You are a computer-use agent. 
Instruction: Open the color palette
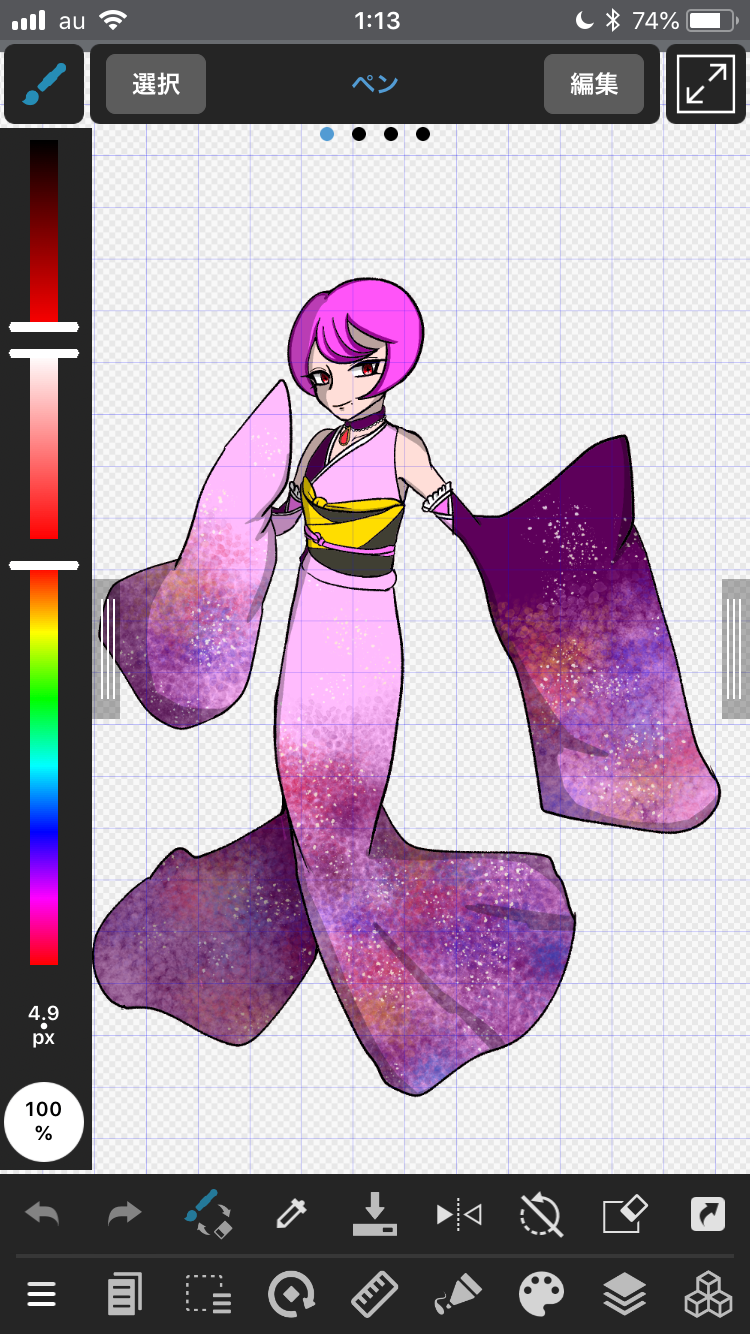click(541, 1297)
